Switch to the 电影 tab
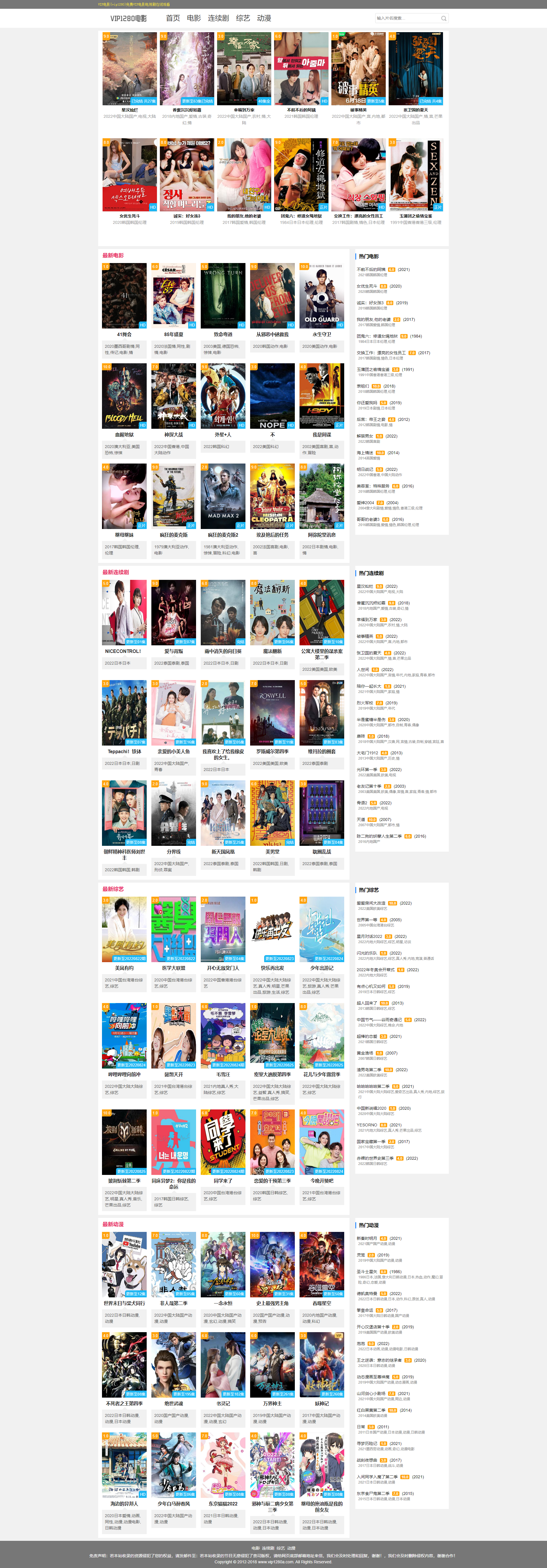This screenshot has height=1568, width=547. coord(194,18)
